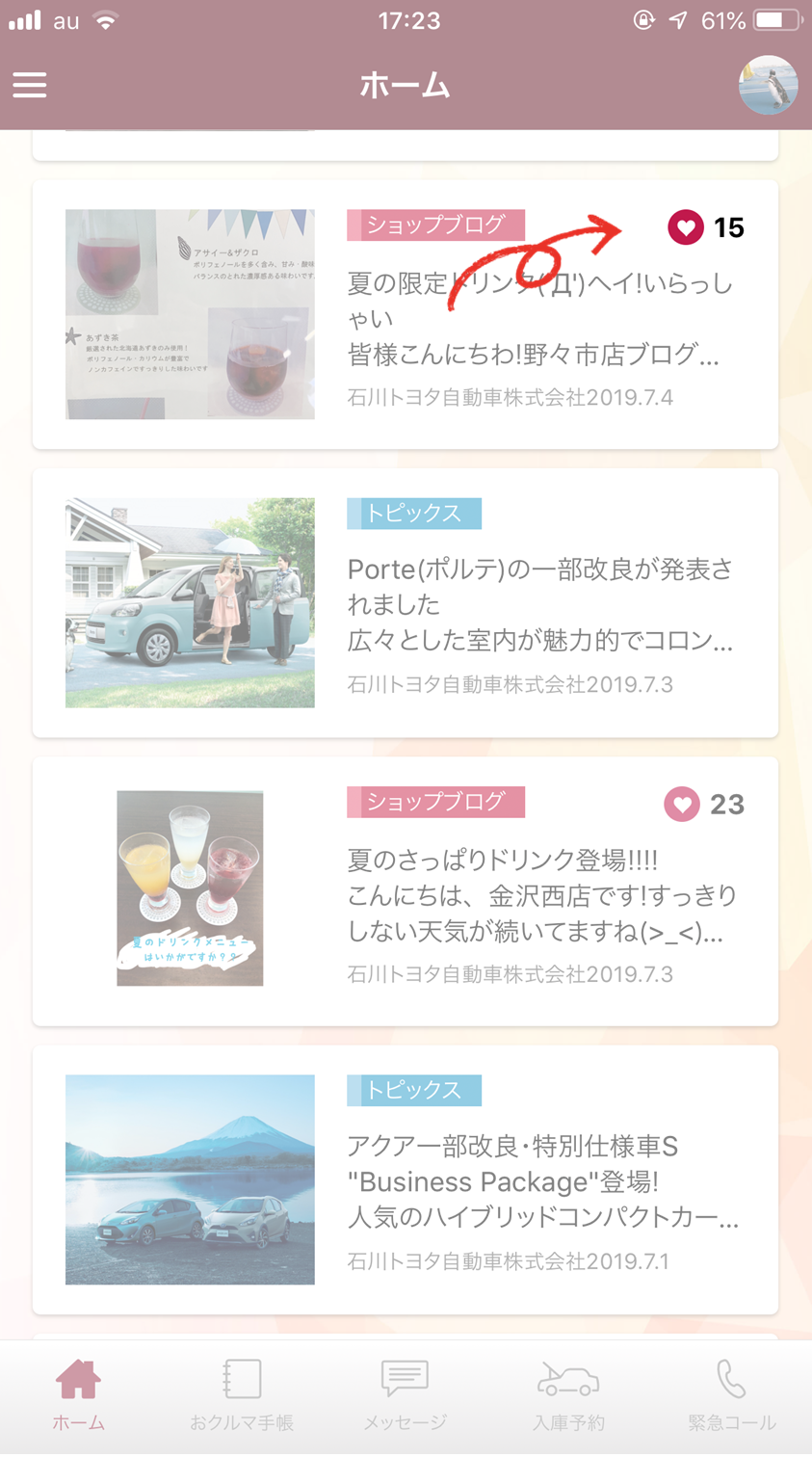Open the Porte(ポルテ) 一部改良 topic card
This screenshot has height=1457, width=812.
[x=405, y=603]
